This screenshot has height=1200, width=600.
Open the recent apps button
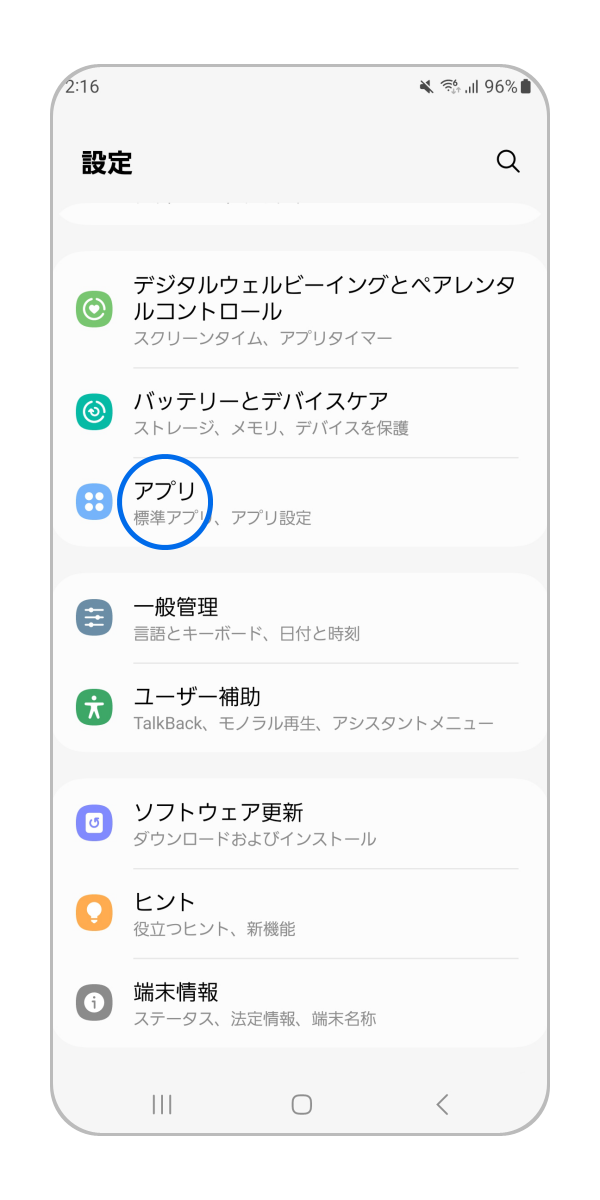161,1104
